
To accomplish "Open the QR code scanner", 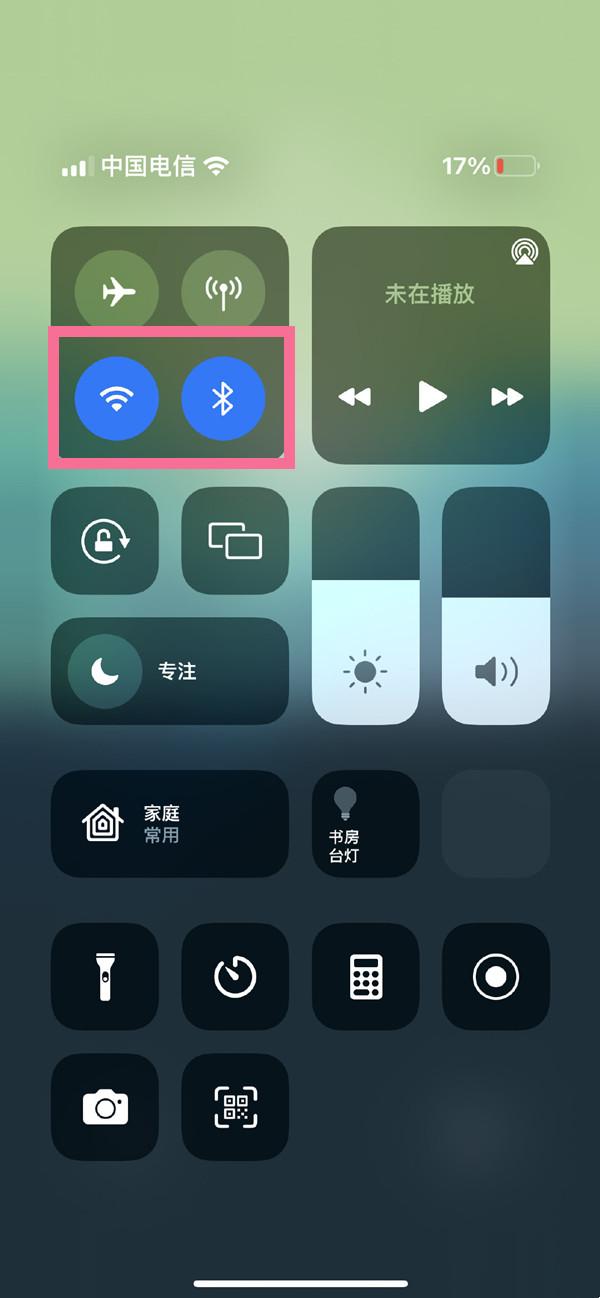I will click(235, 1107).
